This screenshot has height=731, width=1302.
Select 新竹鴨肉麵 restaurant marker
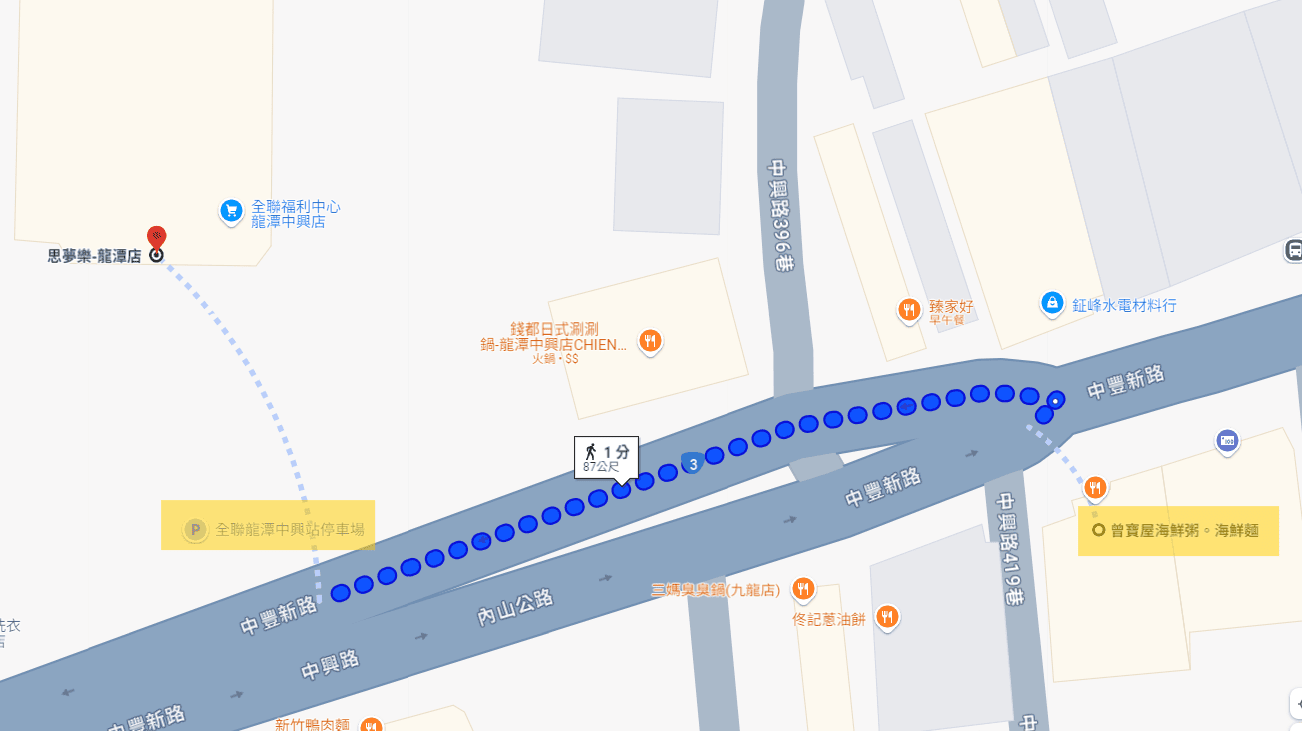click(x=371, y=724)
